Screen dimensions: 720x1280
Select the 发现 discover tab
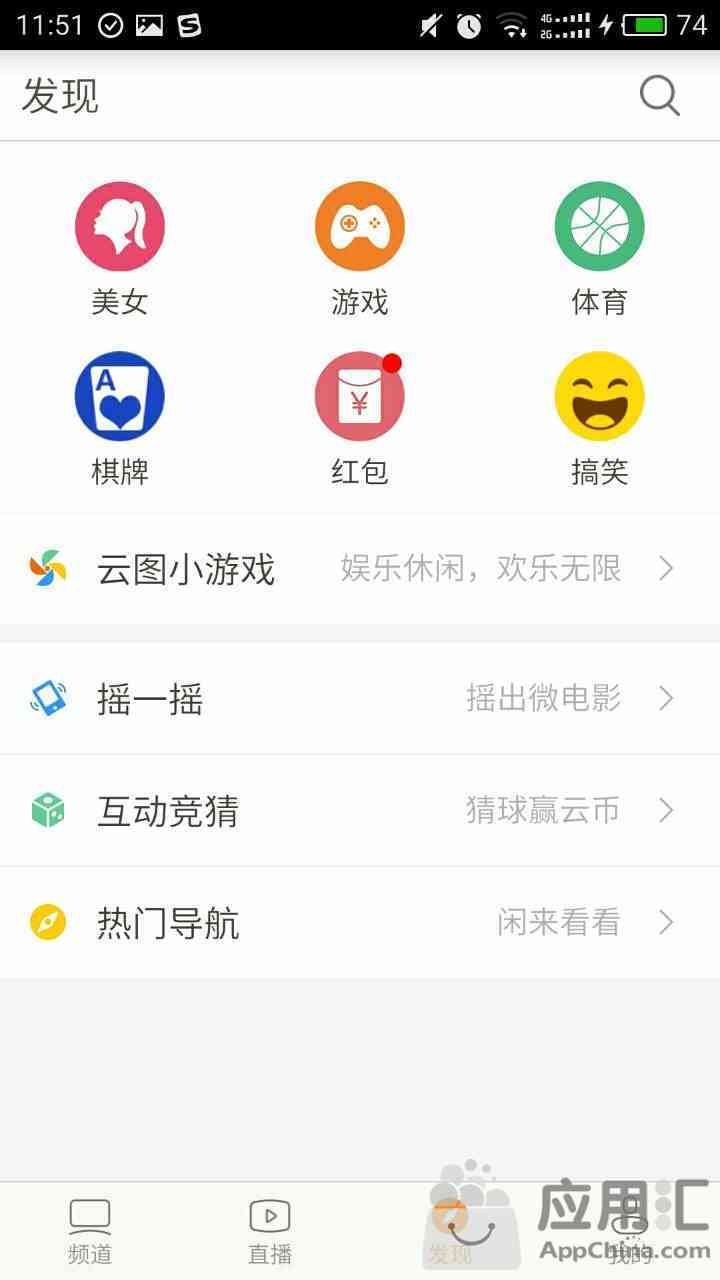click(450, 1232)
